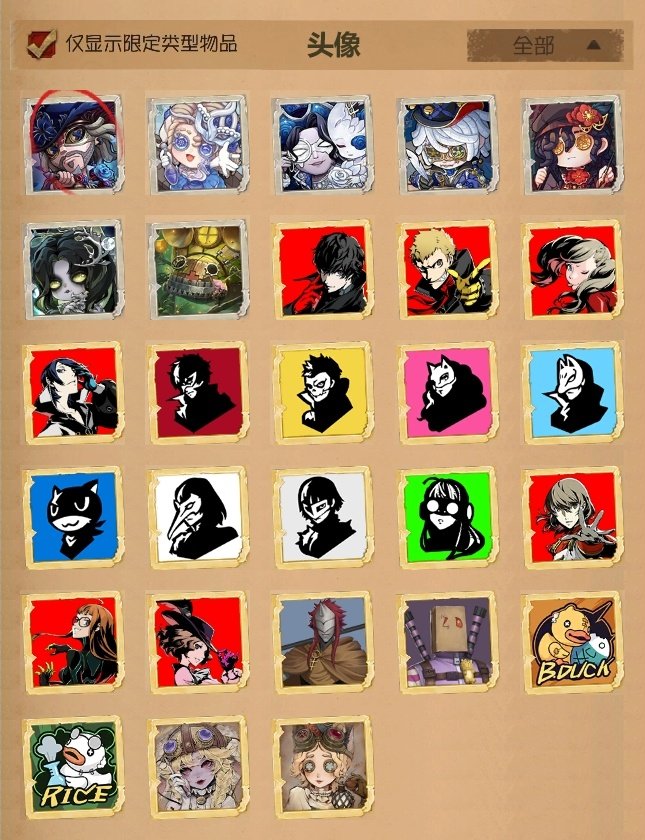This screenshot has height=840, width=645.
Task: Select the pigtailed blonde girl on red avatar
Action: (x=573, y=268)
